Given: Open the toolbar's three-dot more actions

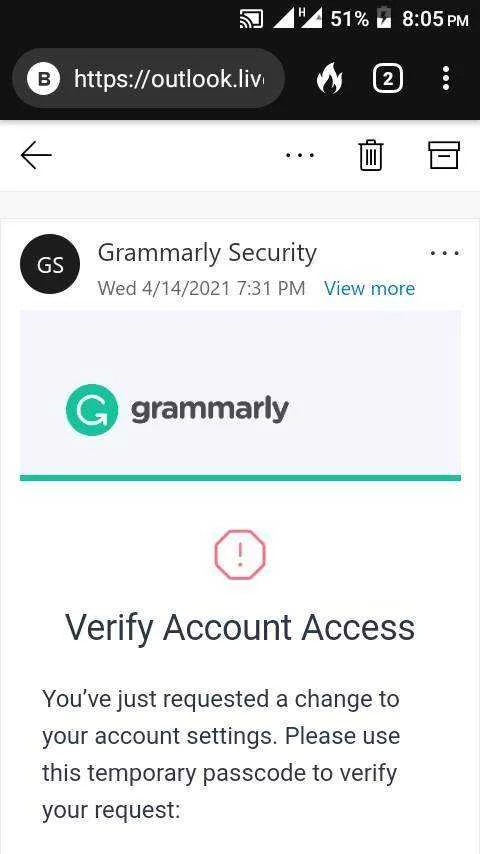Looking at the screenshot, I should (300, 155).
